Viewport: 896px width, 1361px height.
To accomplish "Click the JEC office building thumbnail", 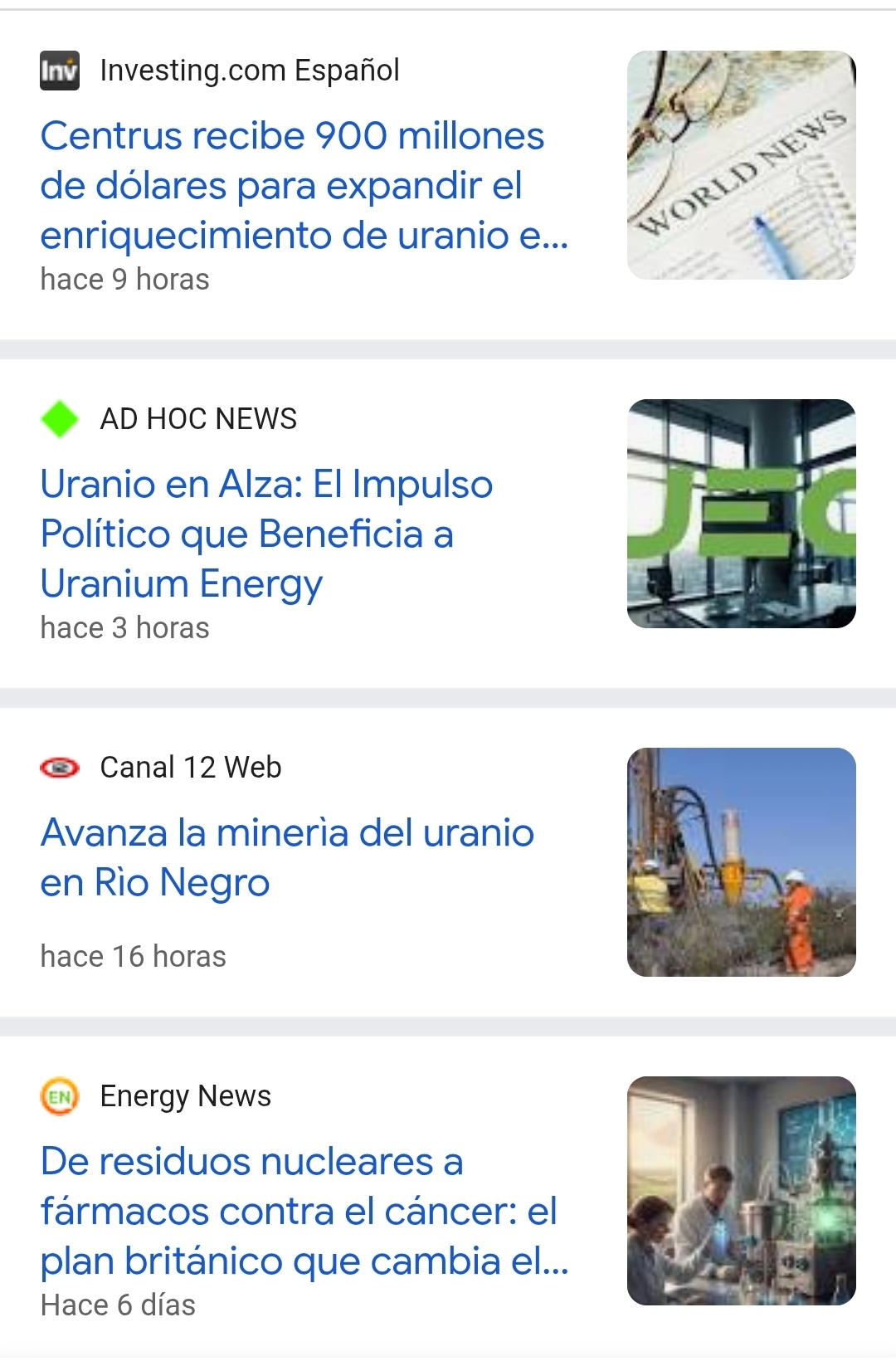I will (741, 510).
